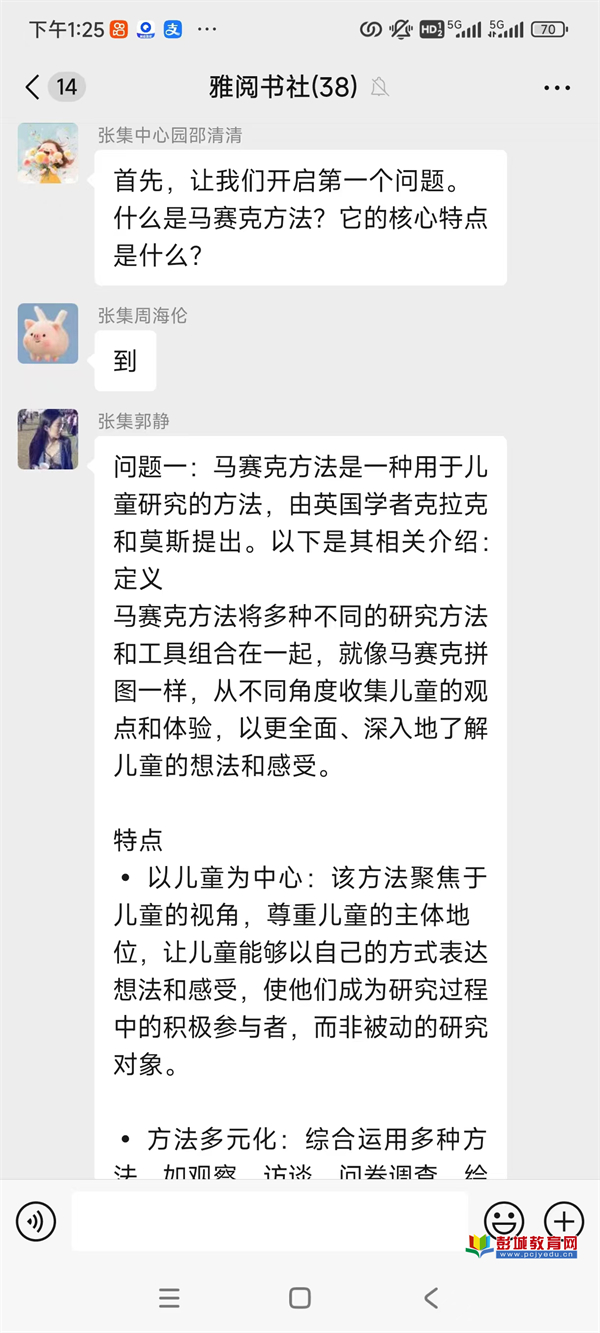
Task: Open 张集中心园邵清清's profile avatar
Action: point(48,153)
